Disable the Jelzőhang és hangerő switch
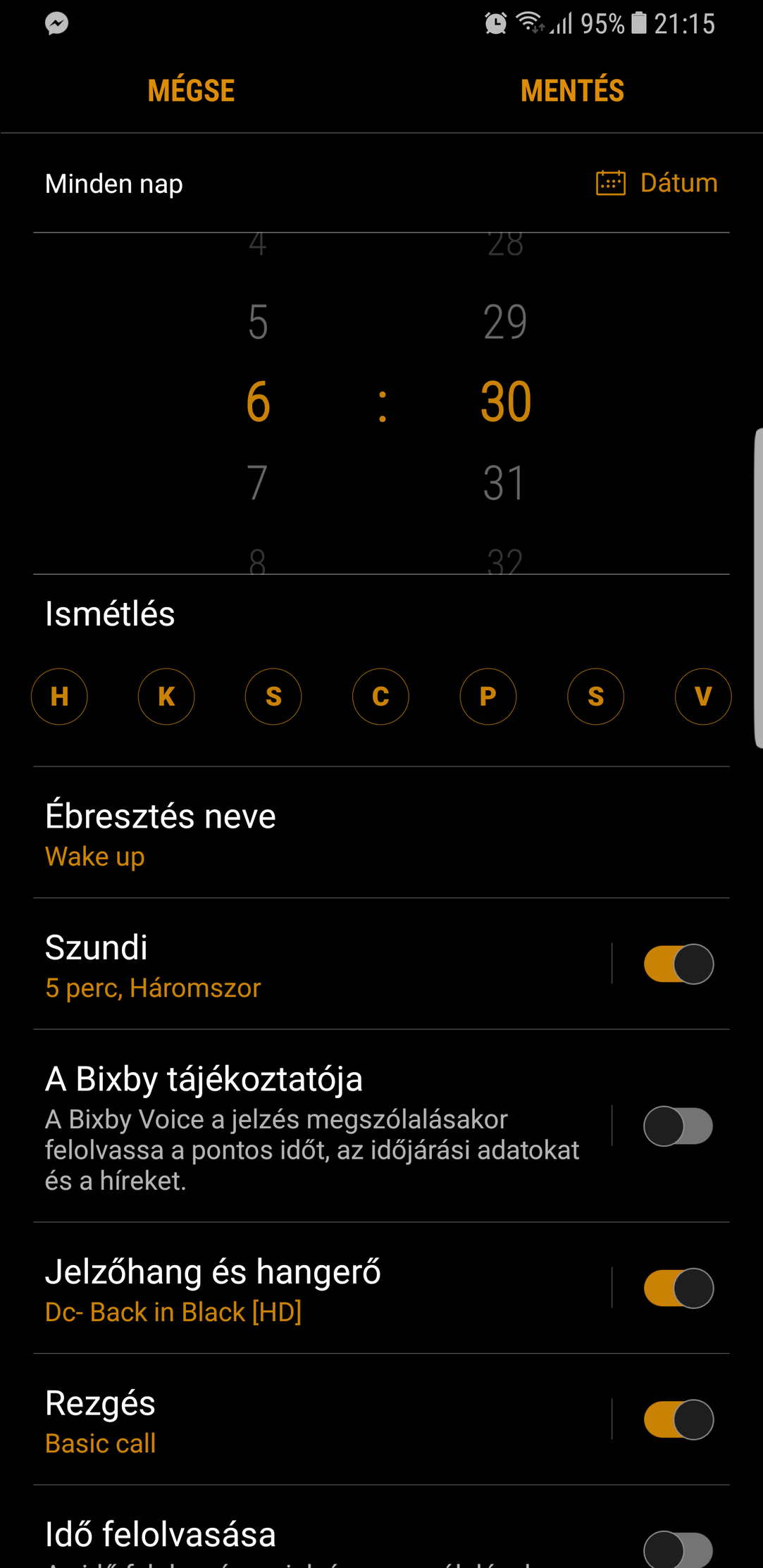The width and height of the screenshot is (763, 1568). click(678, 1288)
